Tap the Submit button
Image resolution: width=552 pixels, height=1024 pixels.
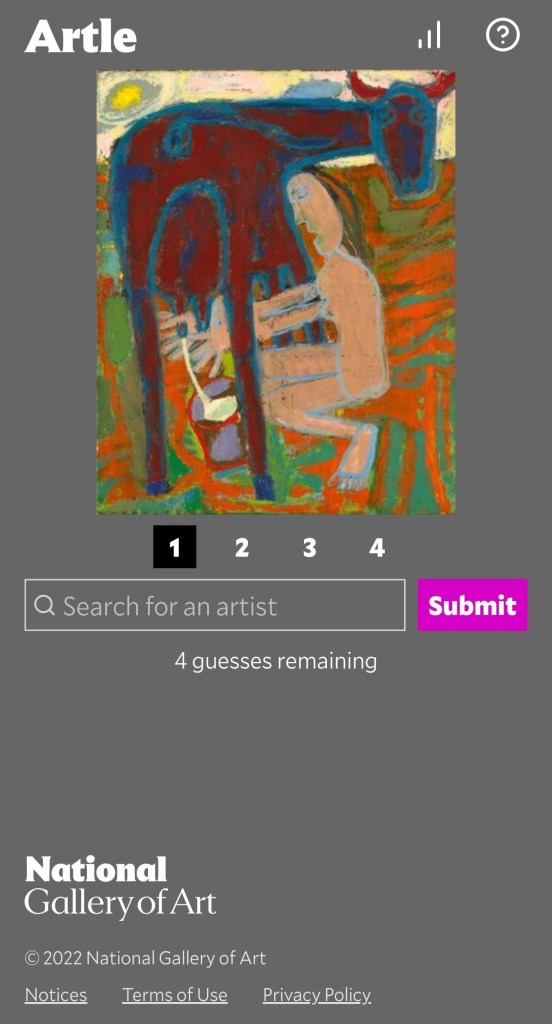472,605
